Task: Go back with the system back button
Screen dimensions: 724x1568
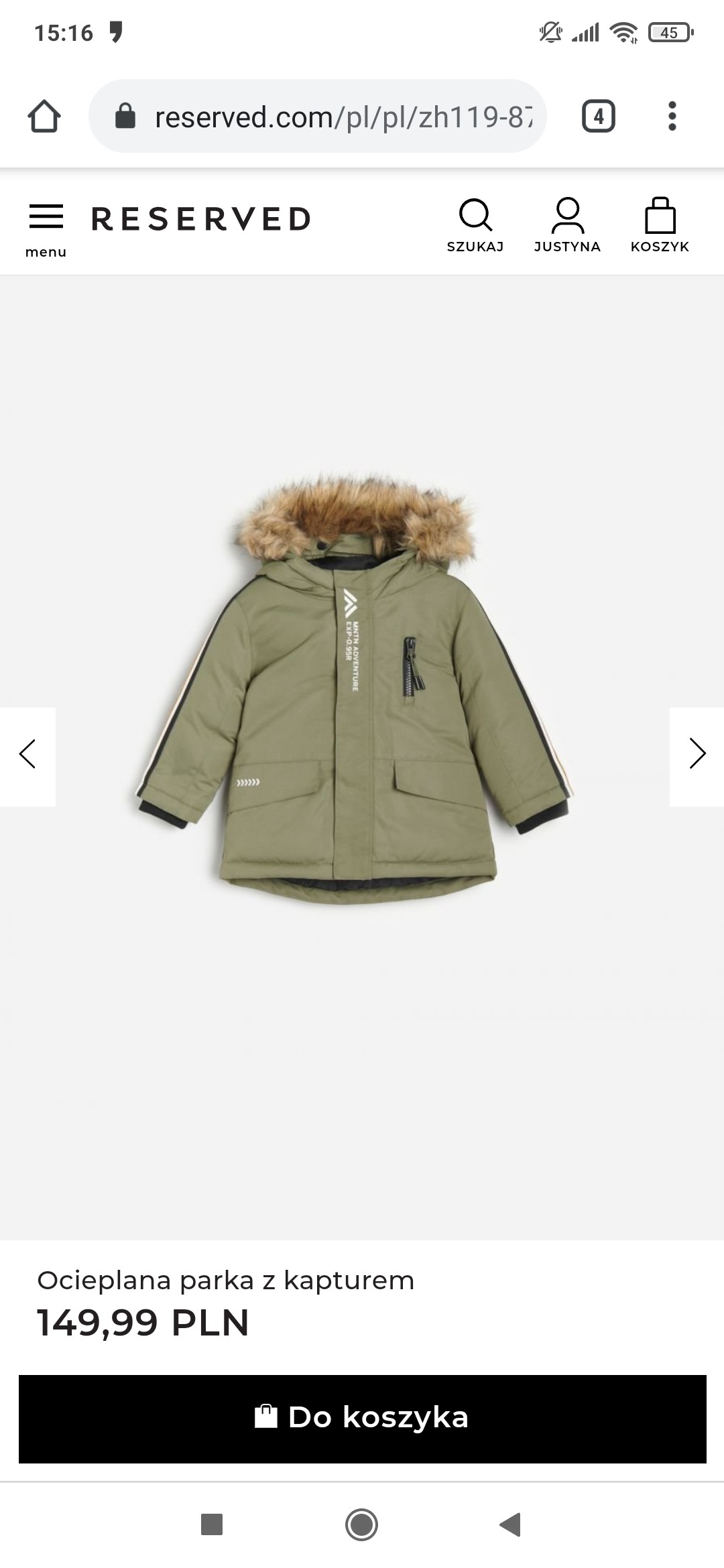Action: click(x=511, y=1524)
